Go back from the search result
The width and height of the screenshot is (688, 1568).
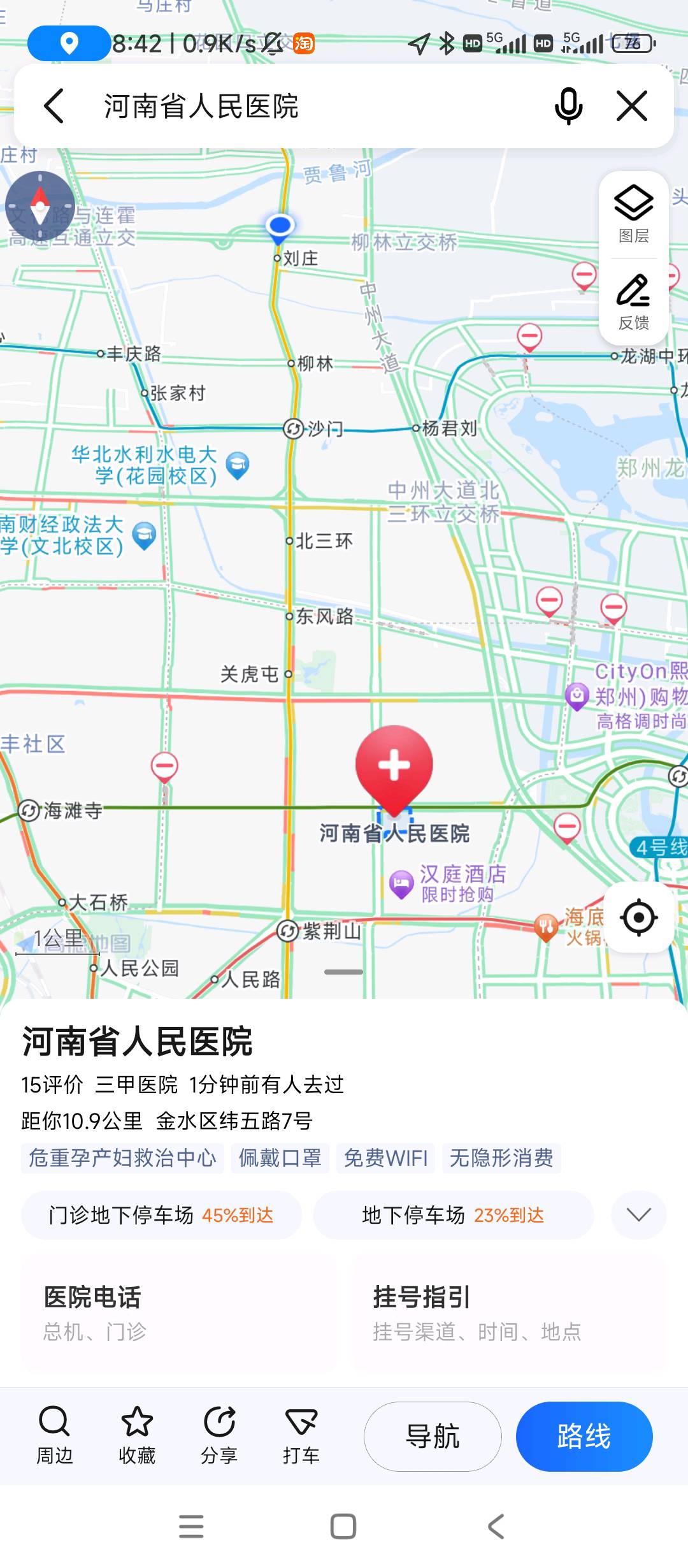pos(54,106)
